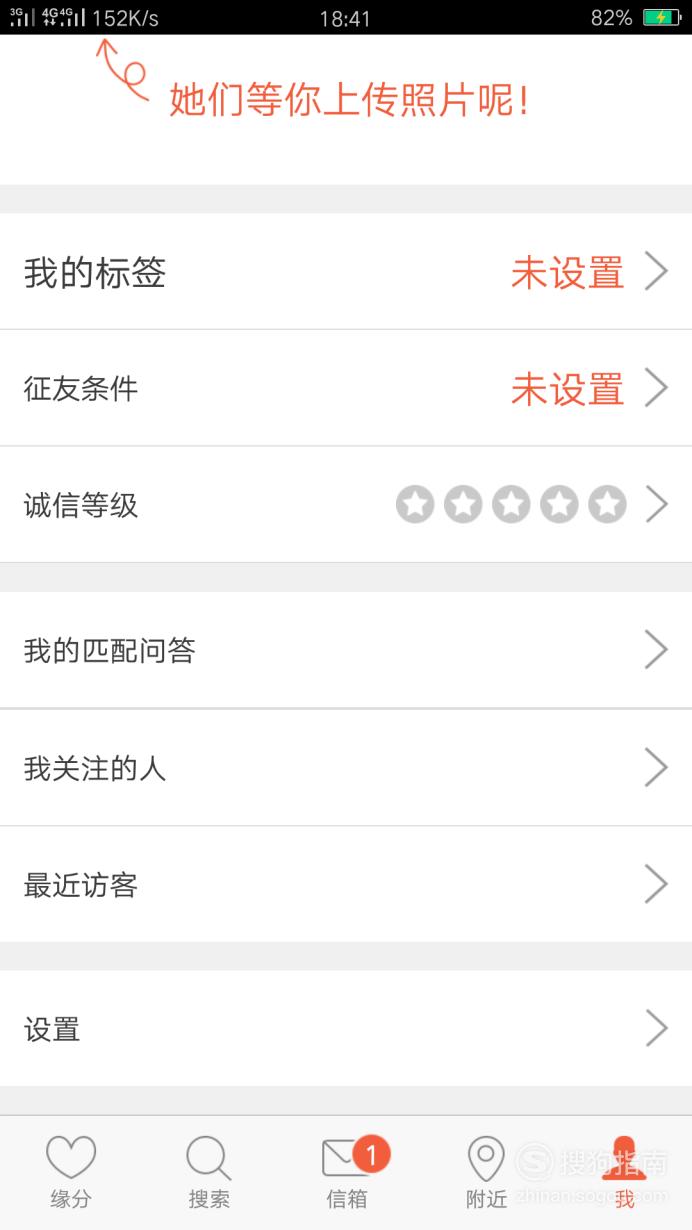The image size is (692, 1230).
Task: Open 设置
Action: pyautogui.click(x=346, y=1028)
